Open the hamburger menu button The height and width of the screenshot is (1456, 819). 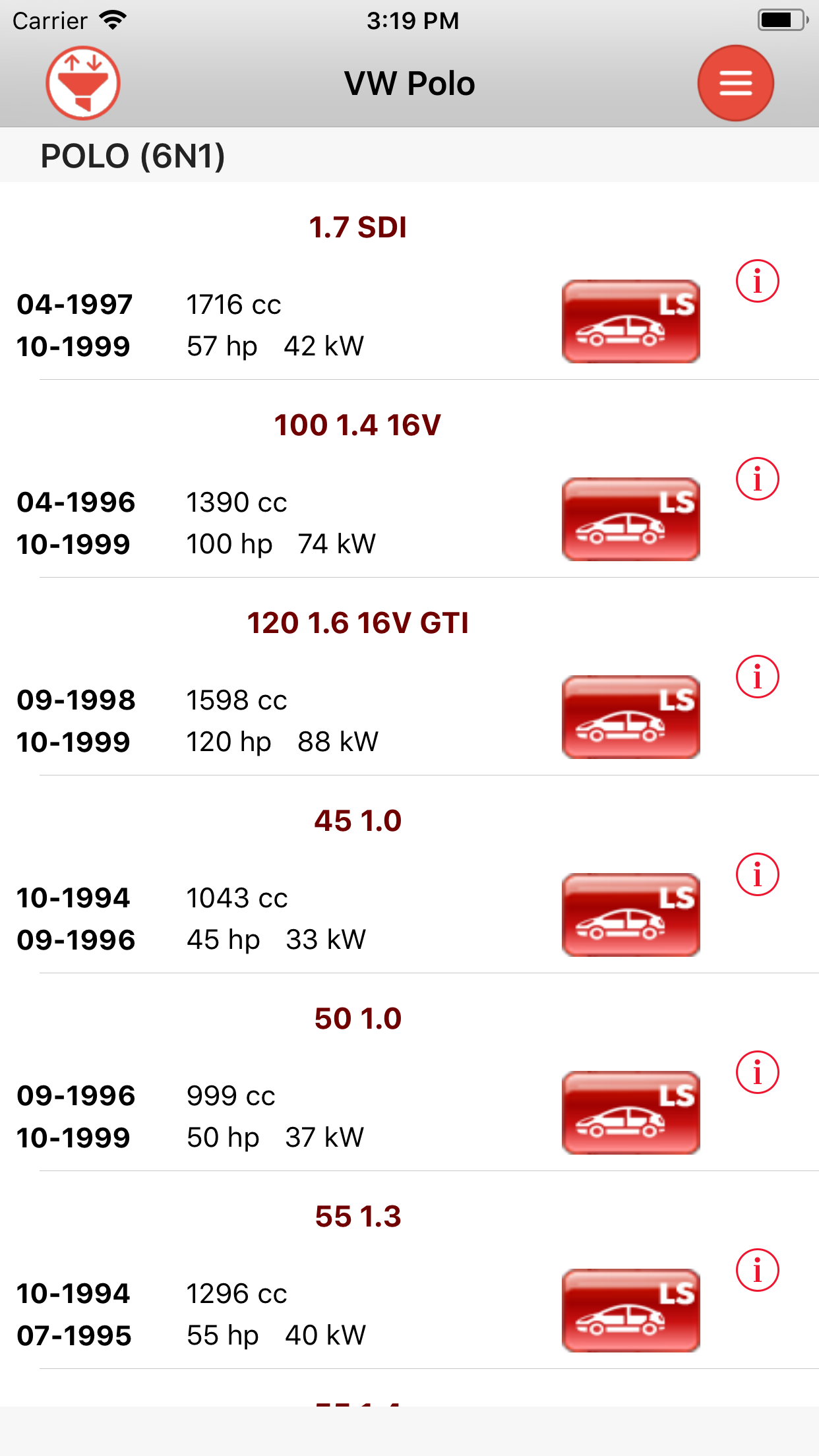(x=736, y=82)
